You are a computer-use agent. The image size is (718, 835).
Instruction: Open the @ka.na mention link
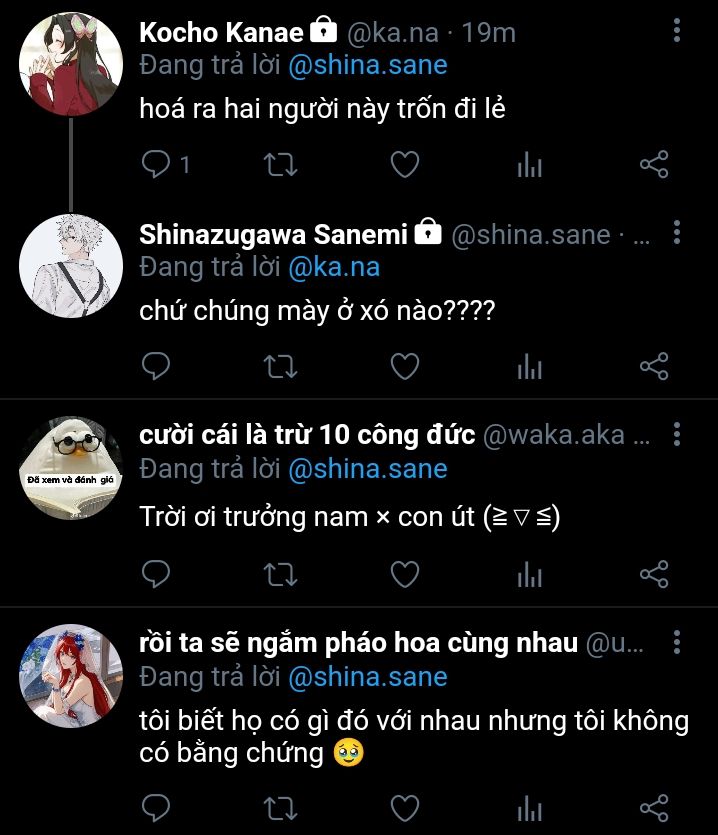pos(334,268)
